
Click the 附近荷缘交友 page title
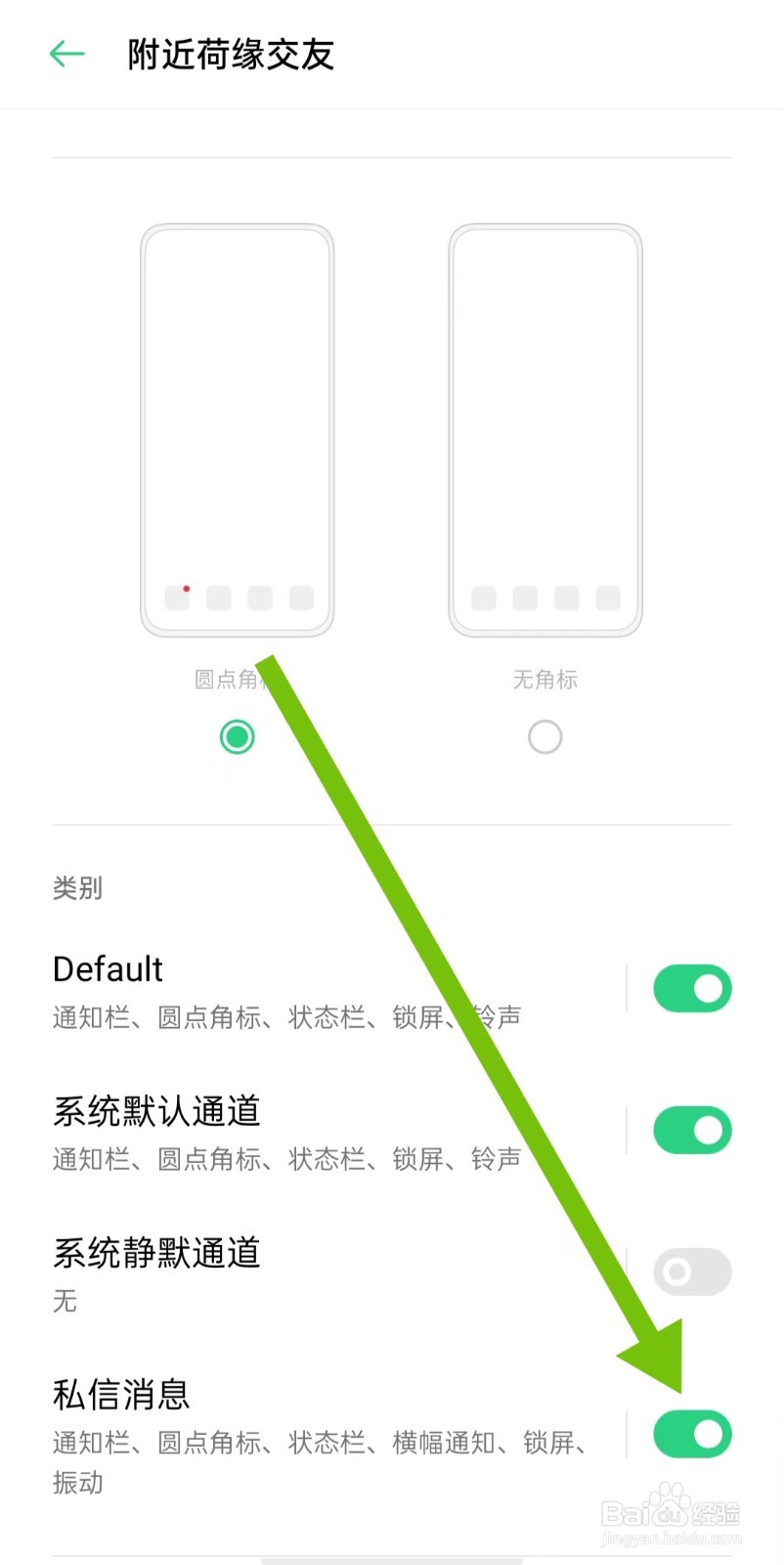228,56
